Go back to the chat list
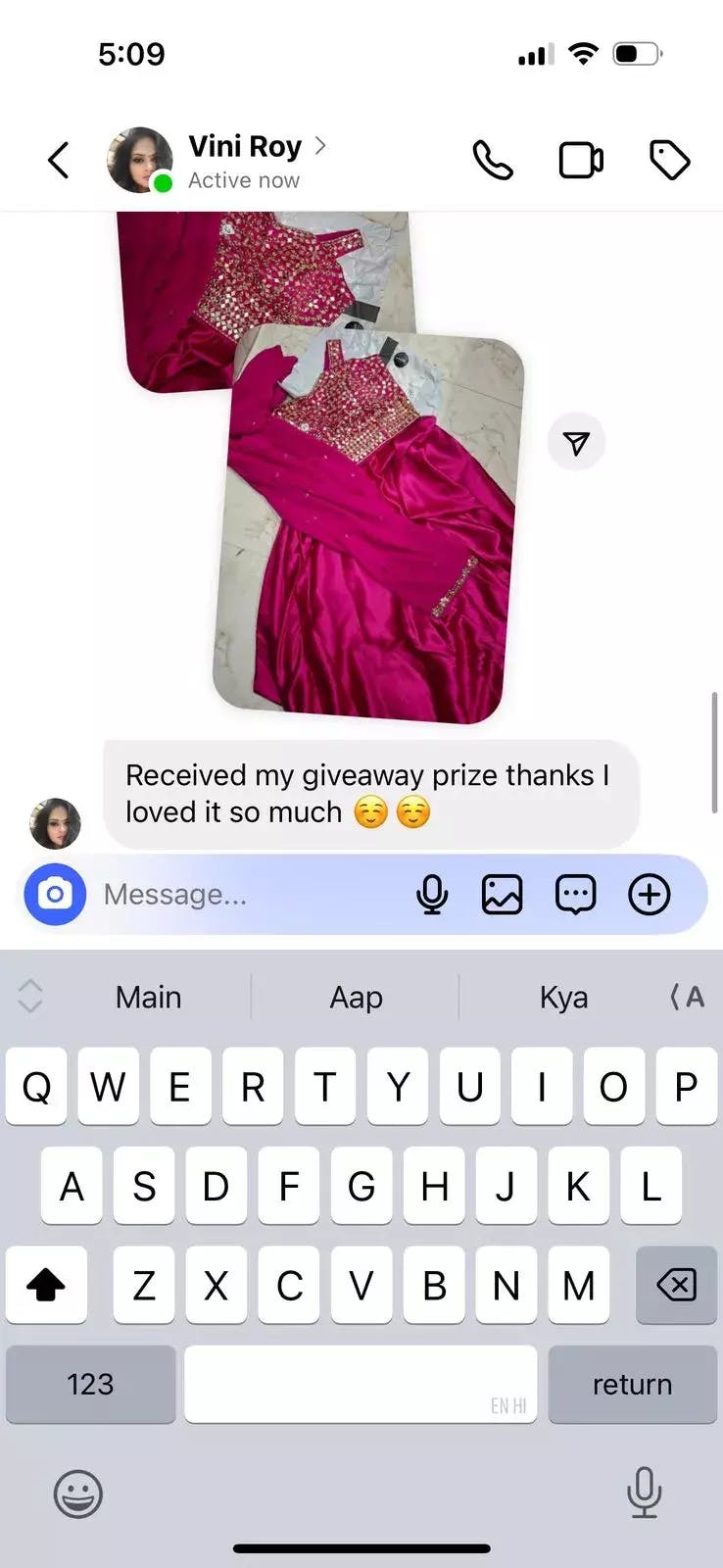The height and width of the screenshot is (1568, 723). click(59, 160)
